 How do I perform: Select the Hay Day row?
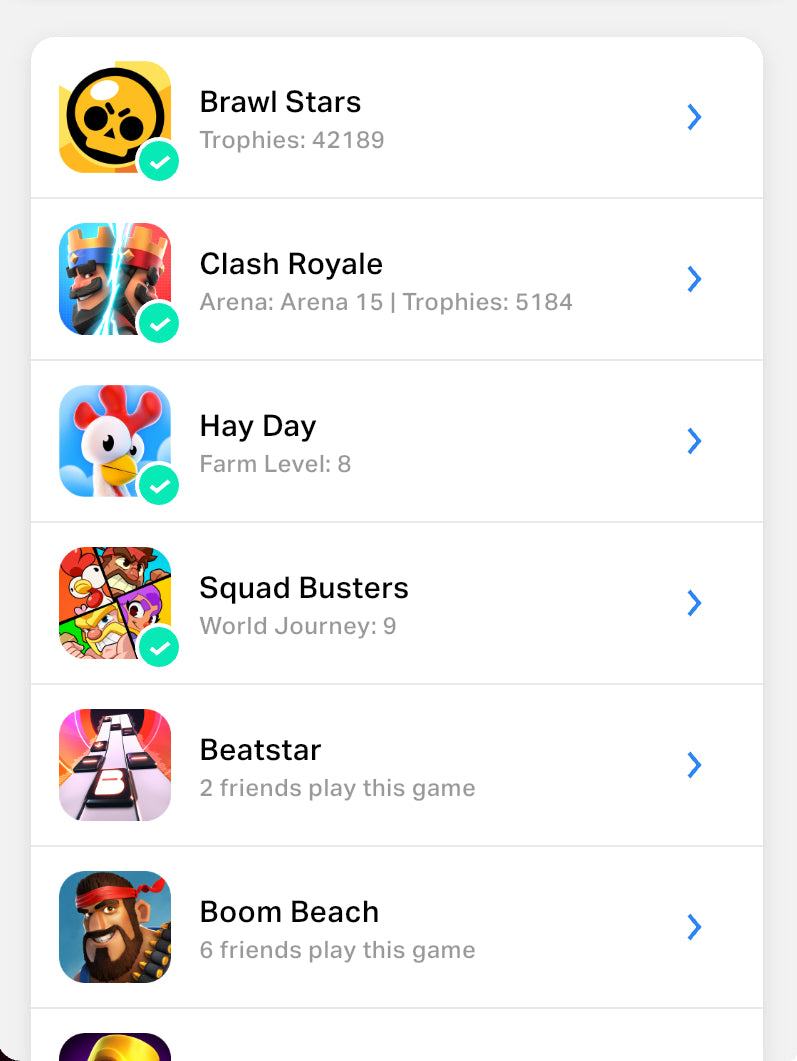coord(397,442)
